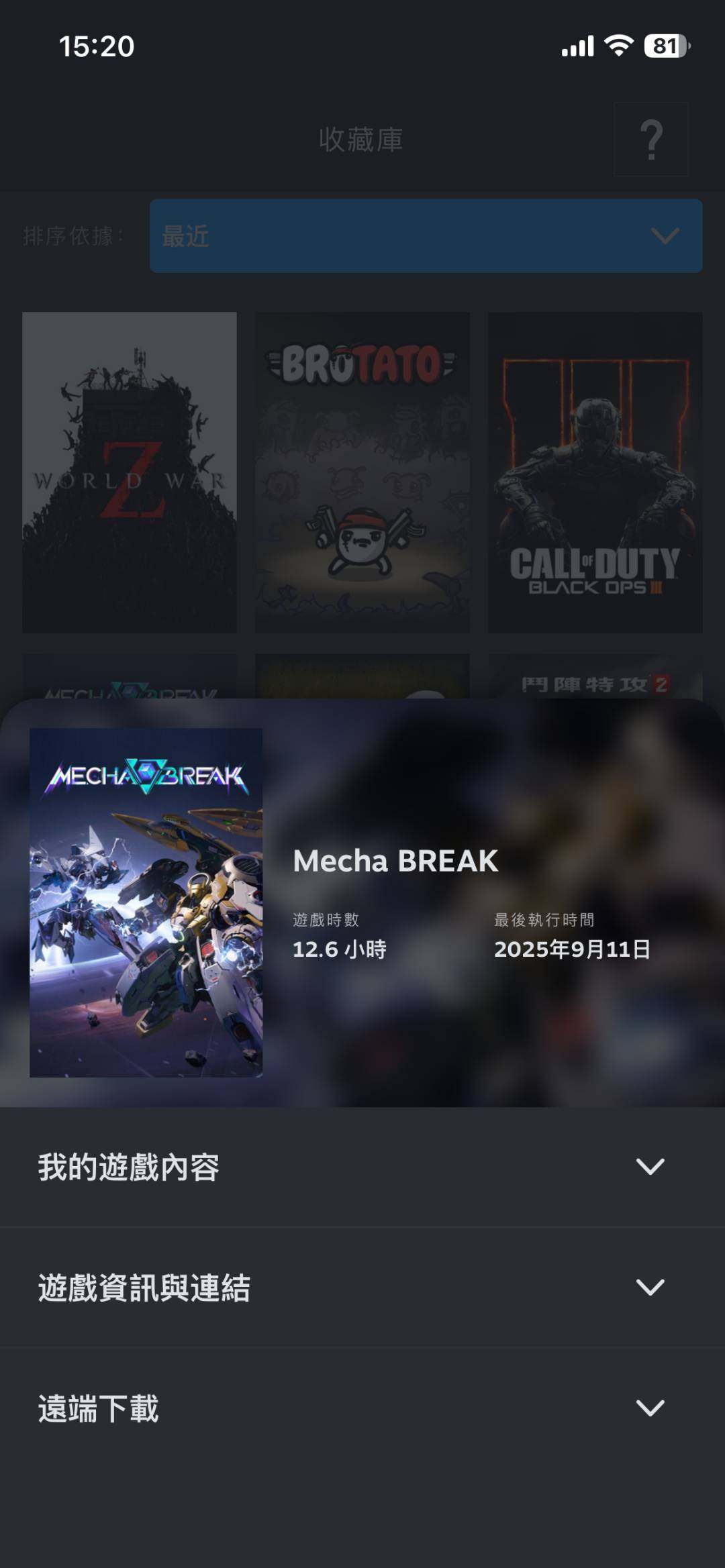Expand the 我的遊戲內容 section

coord(362,1167)
